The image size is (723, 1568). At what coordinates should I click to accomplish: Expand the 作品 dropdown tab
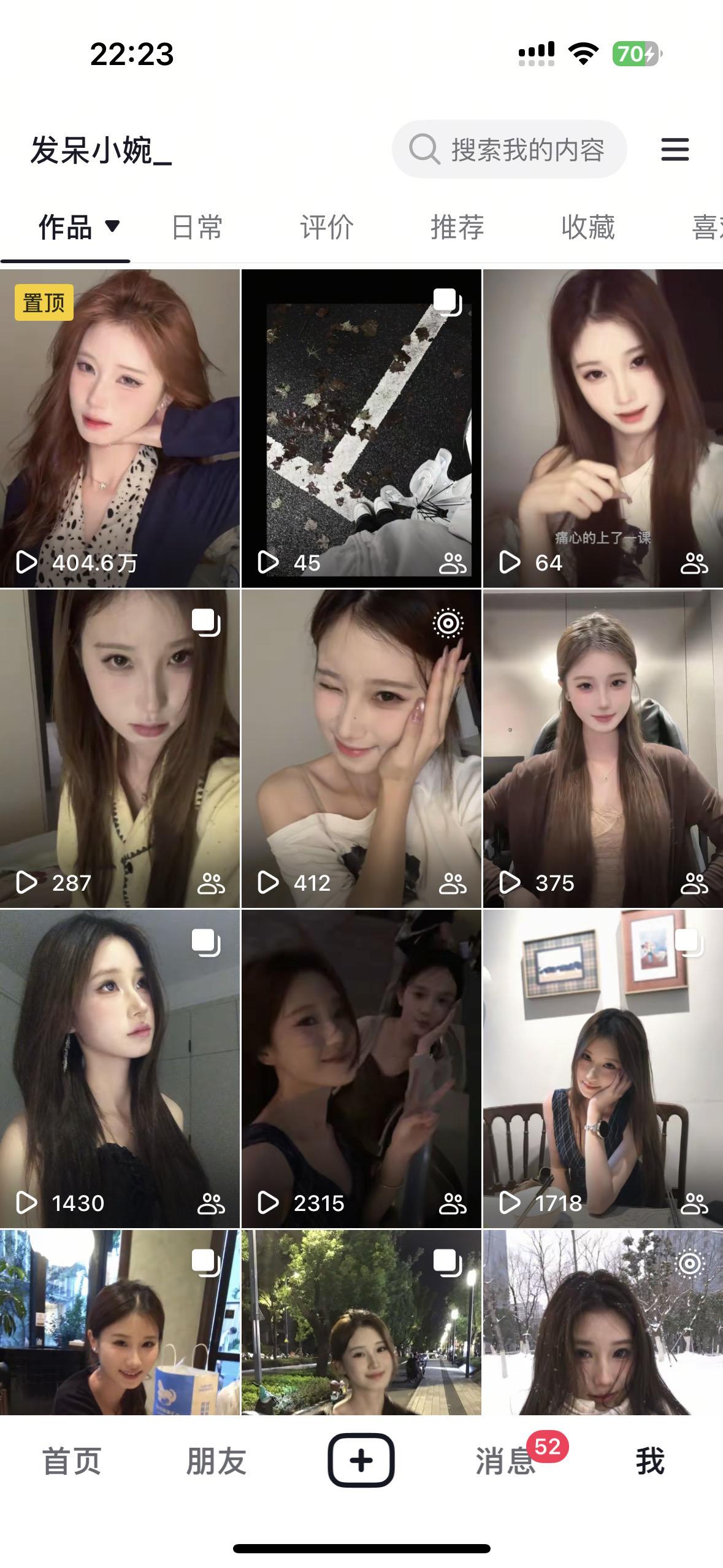pos(78,227)
